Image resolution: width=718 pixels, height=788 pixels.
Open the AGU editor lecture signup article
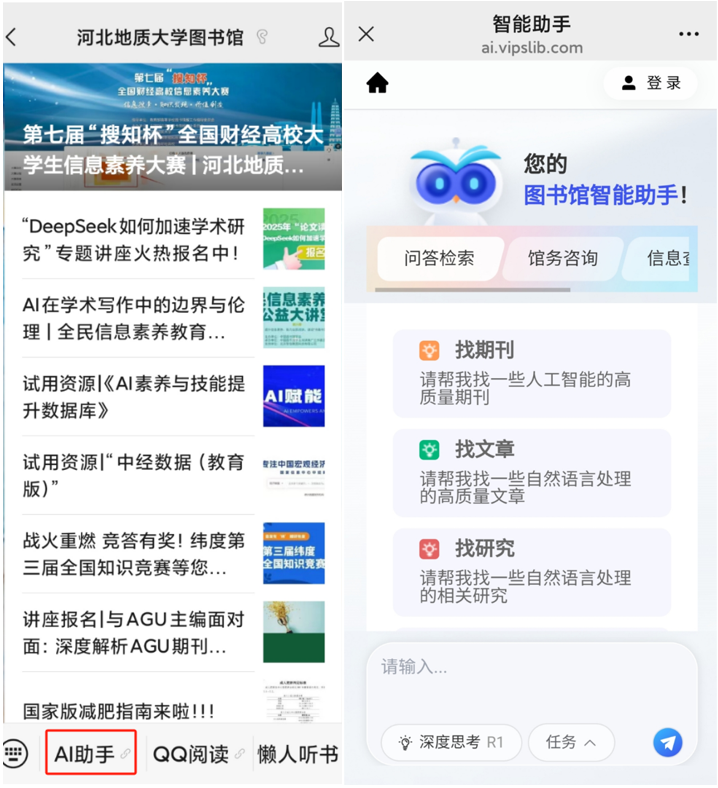(134, 632)
